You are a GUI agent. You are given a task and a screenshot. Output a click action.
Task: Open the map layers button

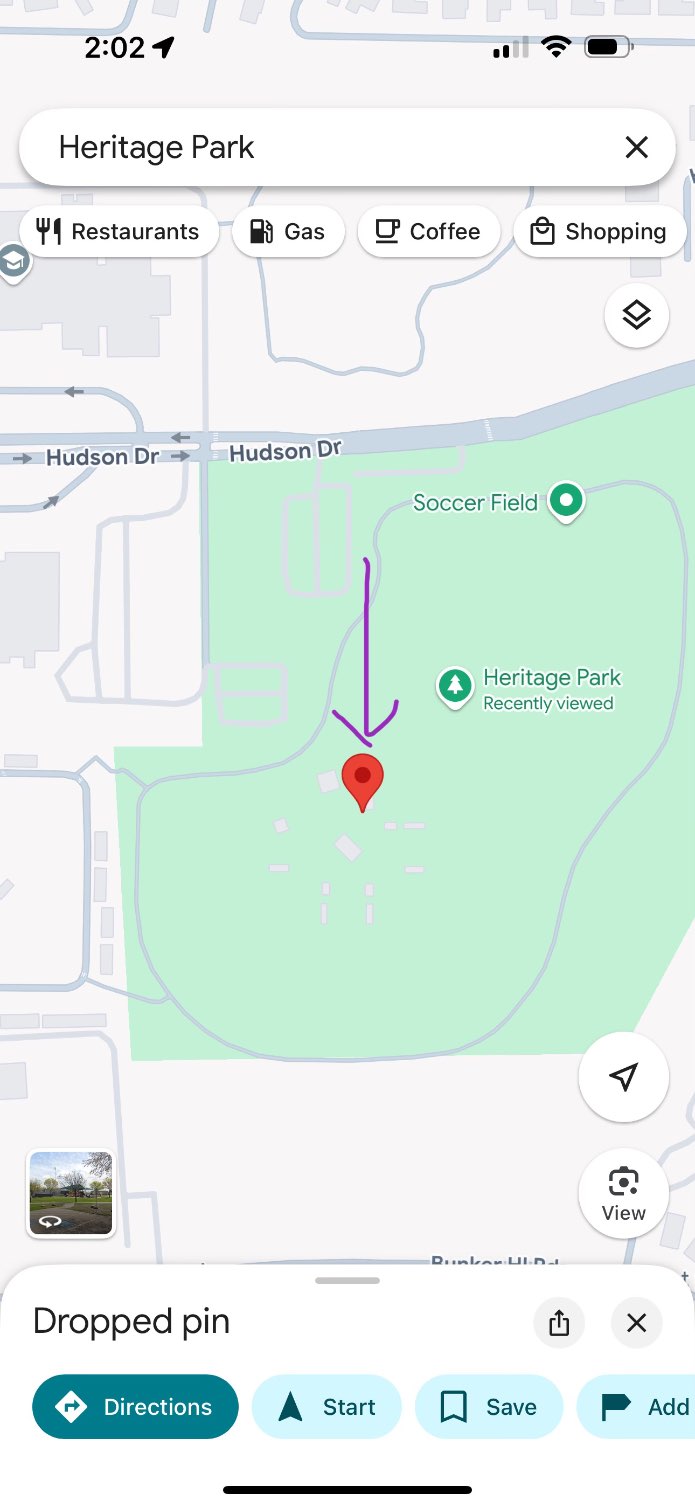636,315
